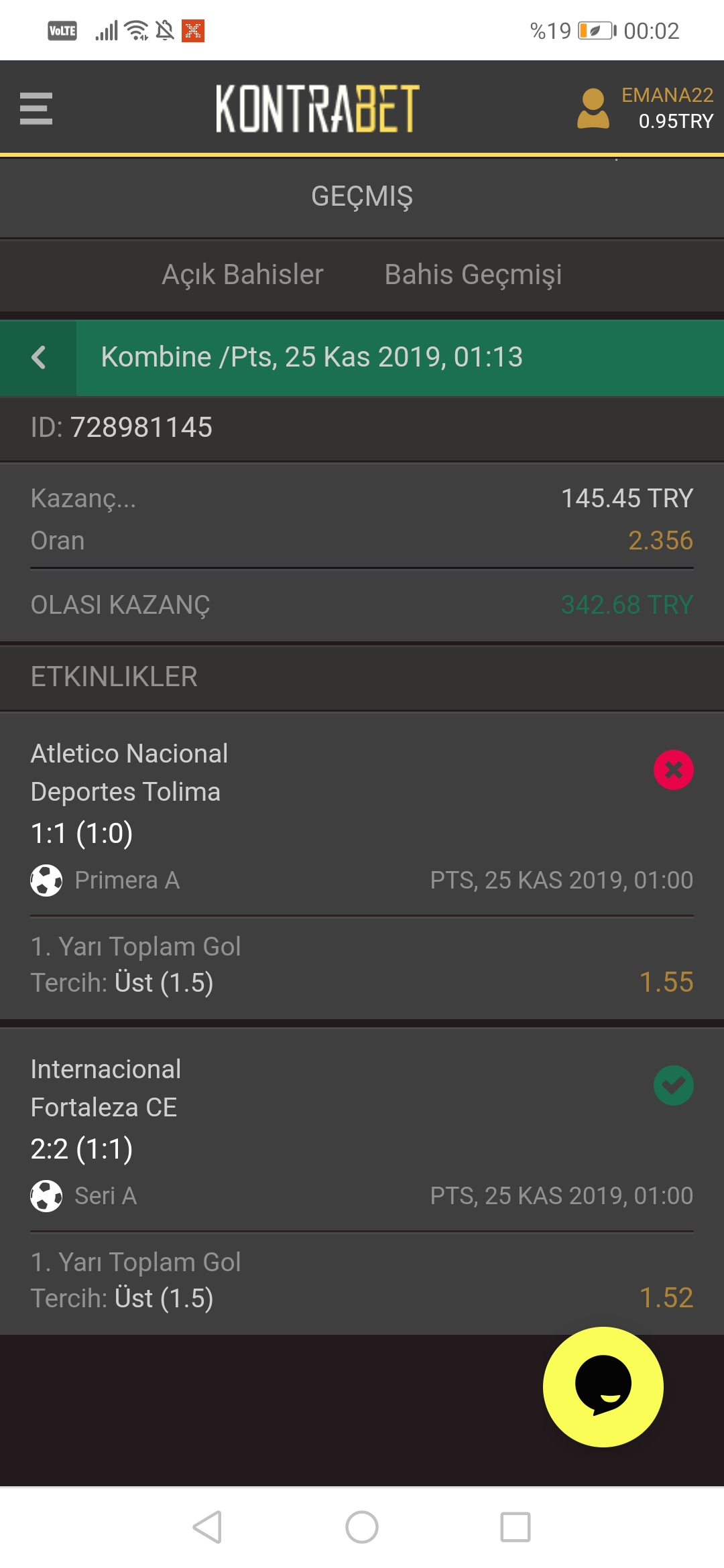Tap the KONTRABET logo to go home
Viewport: 724px width, 1568px height.
(x=318, y=109)
